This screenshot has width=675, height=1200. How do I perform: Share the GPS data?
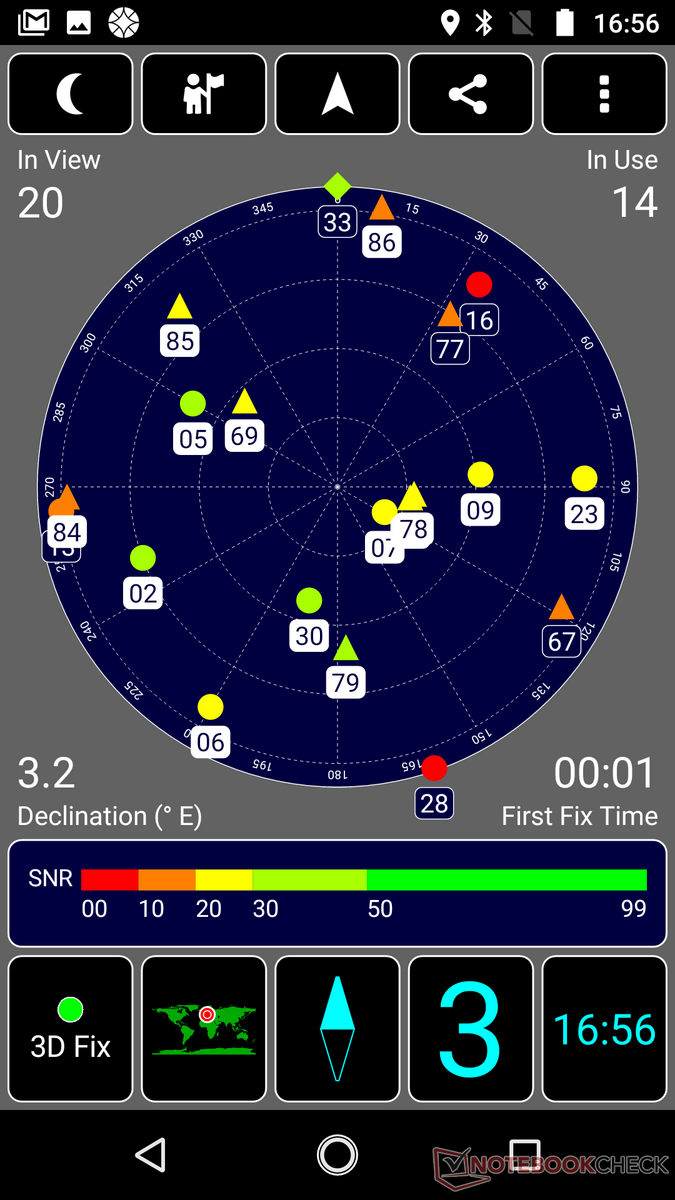[471, 94]
